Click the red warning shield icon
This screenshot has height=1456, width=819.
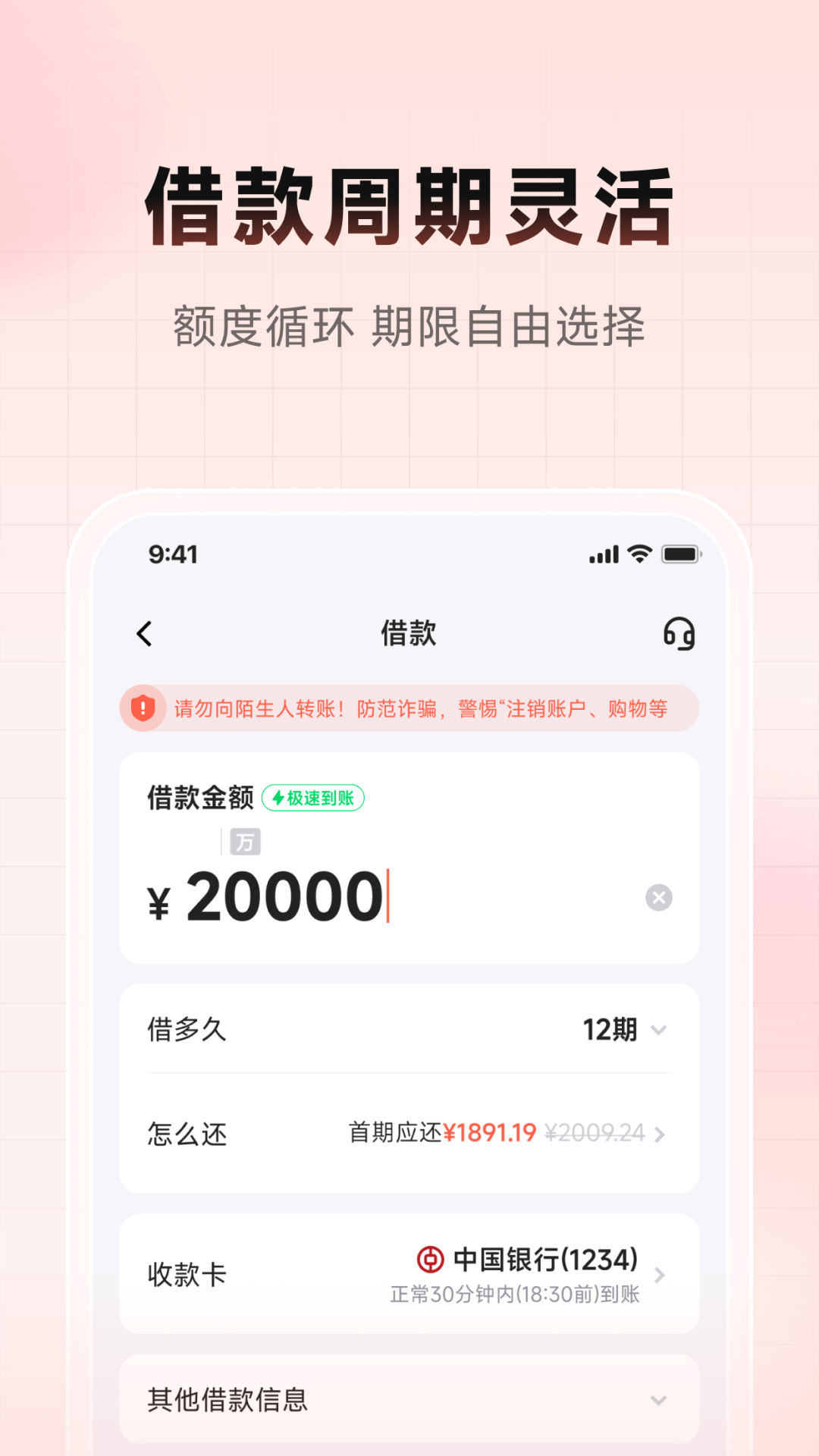click(143, 708)
